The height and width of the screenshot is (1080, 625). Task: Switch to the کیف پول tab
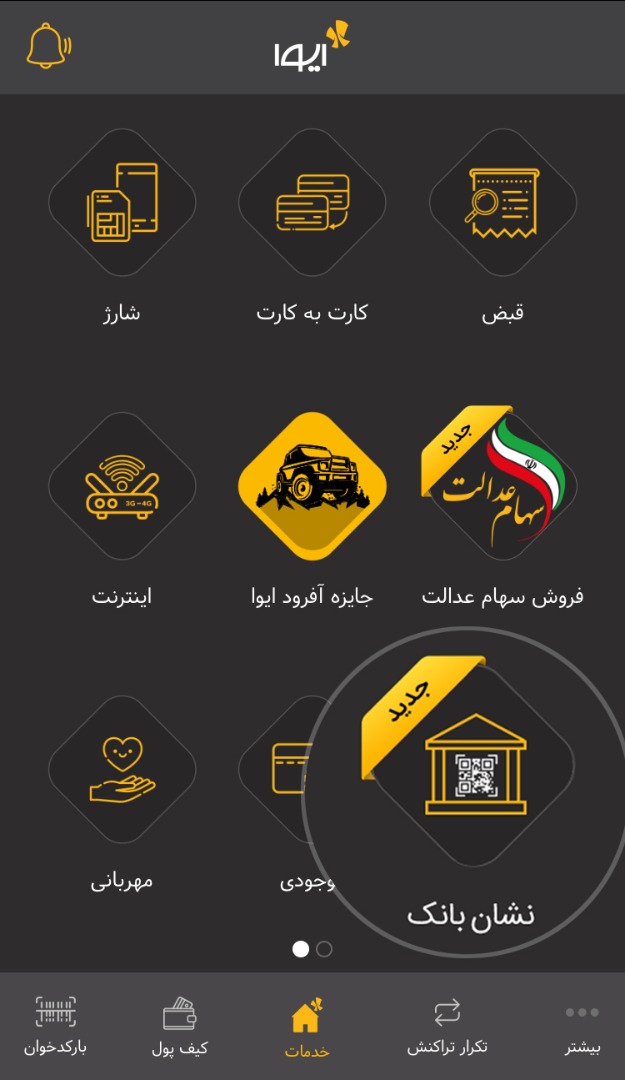(x=180, y=1026)
